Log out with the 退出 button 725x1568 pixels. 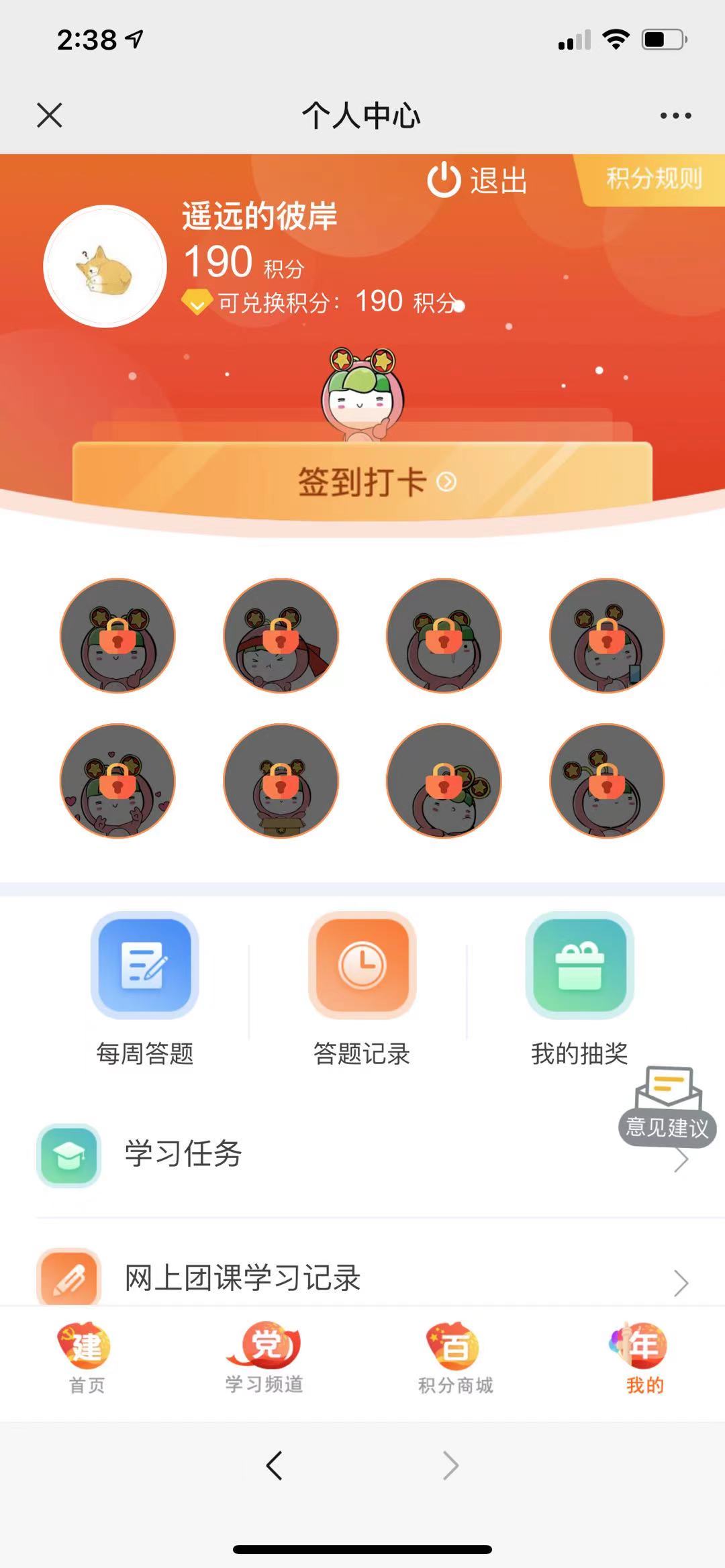[477, 180]
